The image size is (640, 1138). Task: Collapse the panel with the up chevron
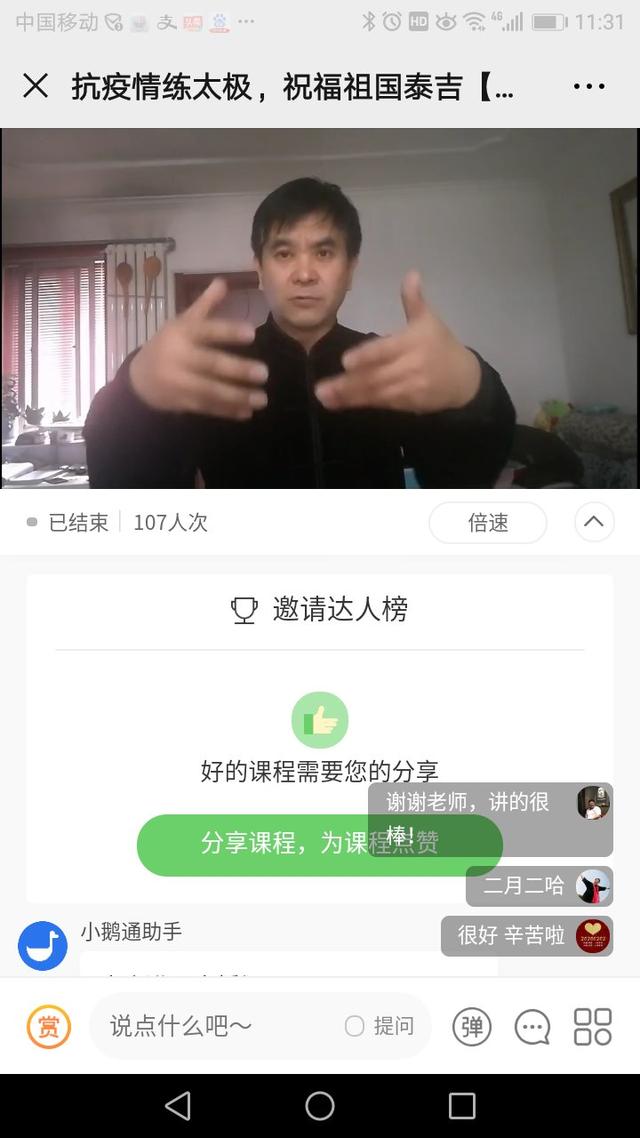point(594,522)
